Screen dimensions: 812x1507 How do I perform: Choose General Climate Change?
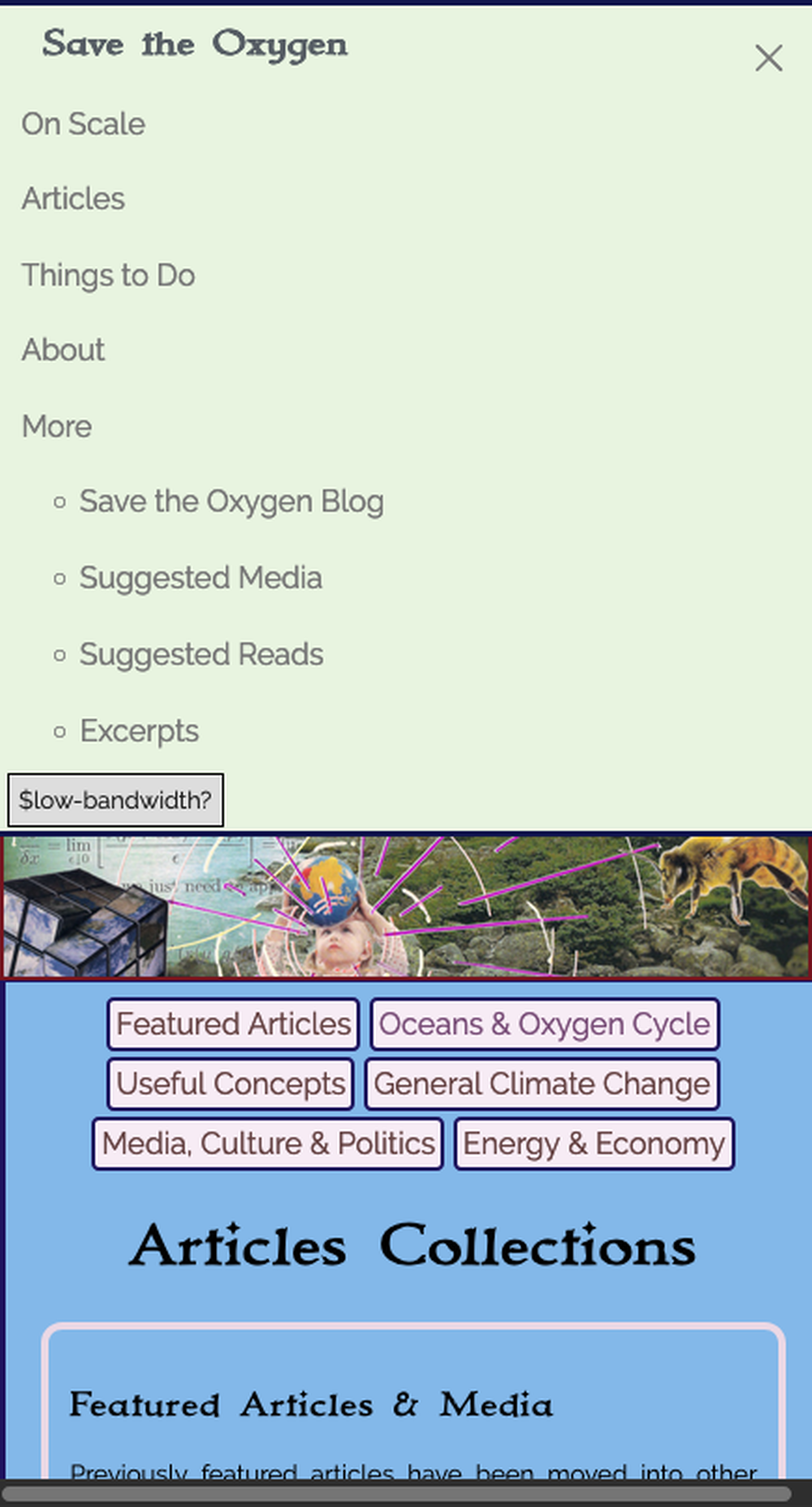pos(542,1084)
